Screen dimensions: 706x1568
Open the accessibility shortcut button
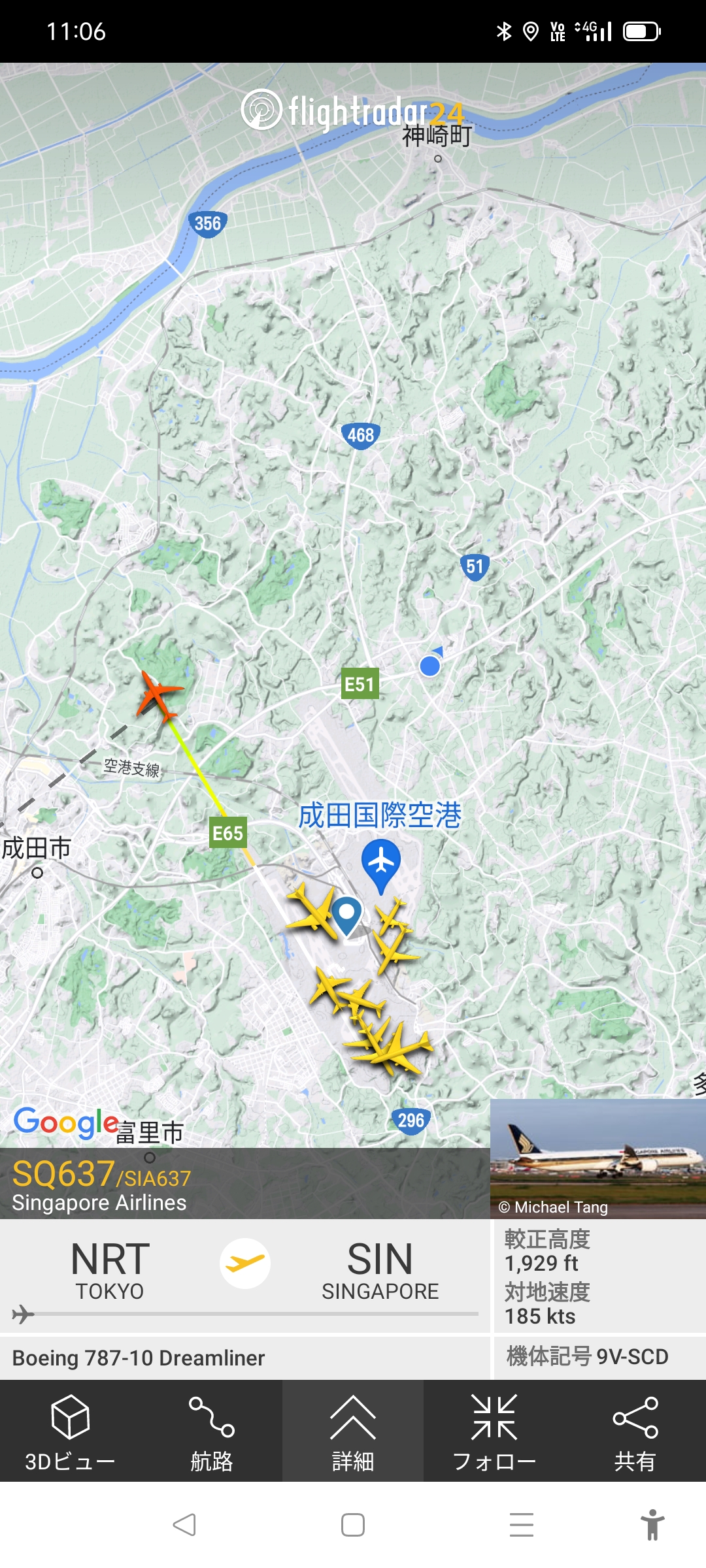click(x=652, y=1525)
